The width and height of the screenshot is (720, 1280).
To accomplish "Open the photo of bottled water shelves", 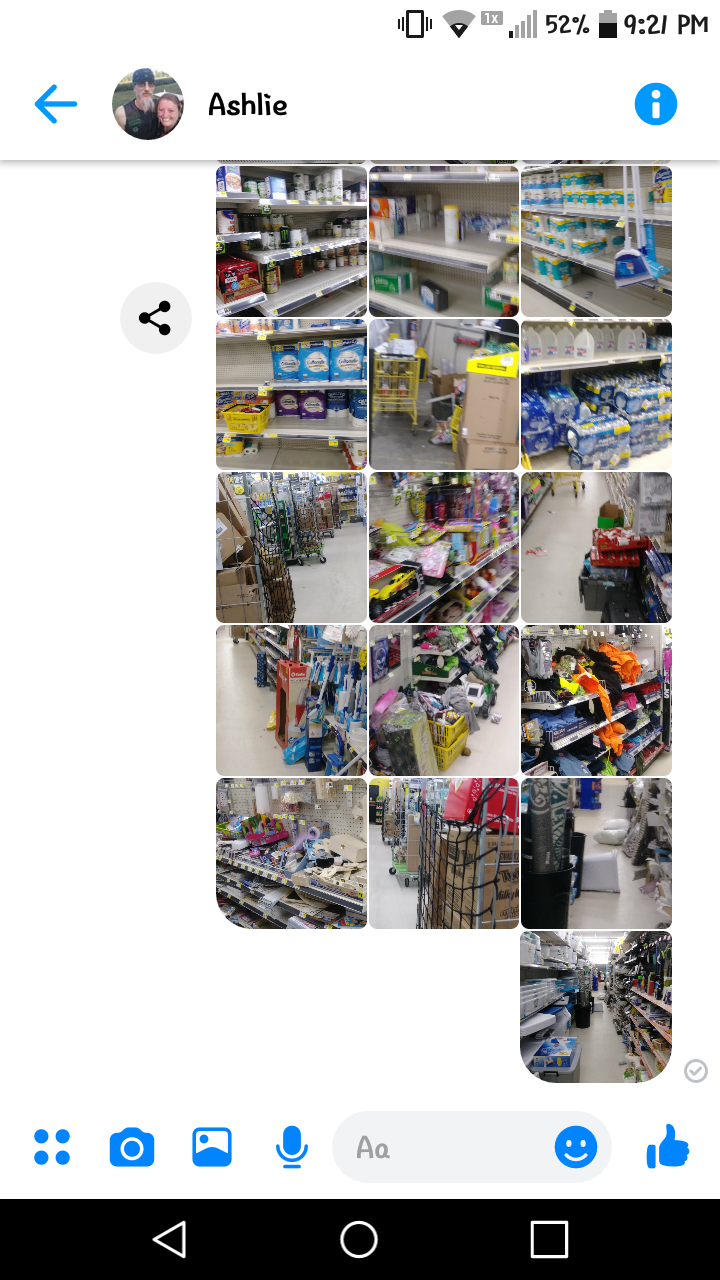I will click(x=596, y=394).
